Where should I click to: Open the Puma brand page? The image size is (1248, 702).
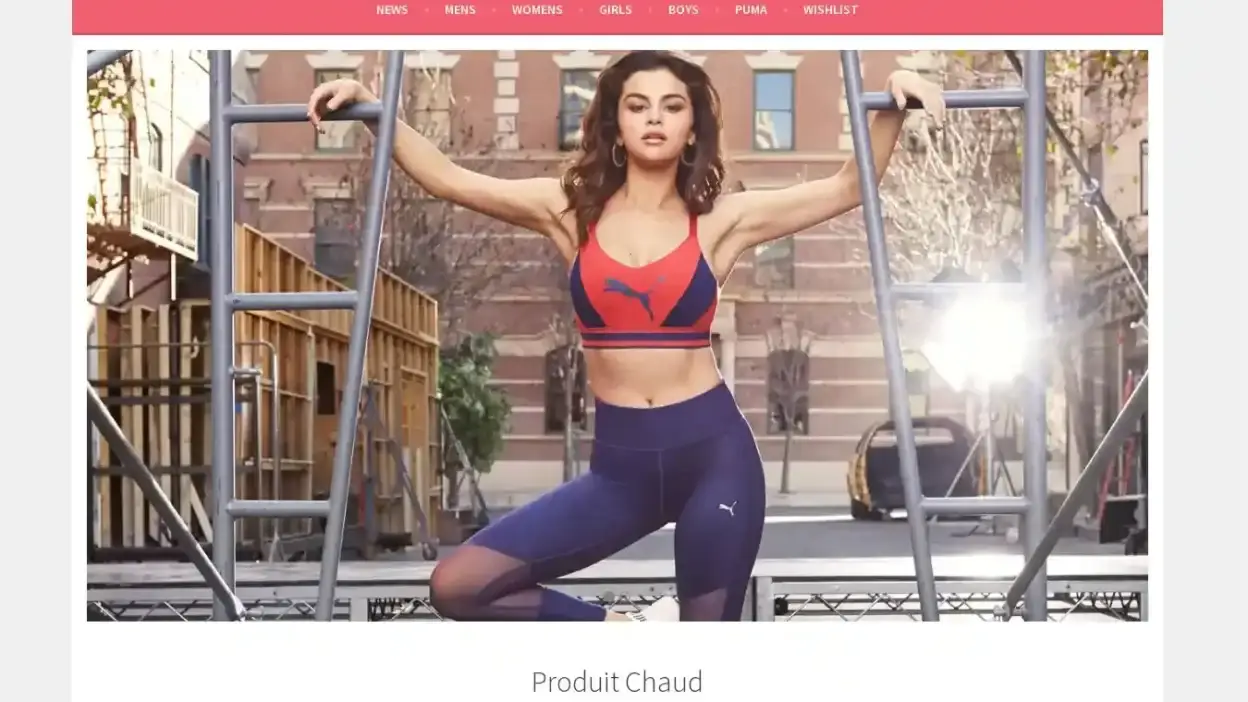751,10
